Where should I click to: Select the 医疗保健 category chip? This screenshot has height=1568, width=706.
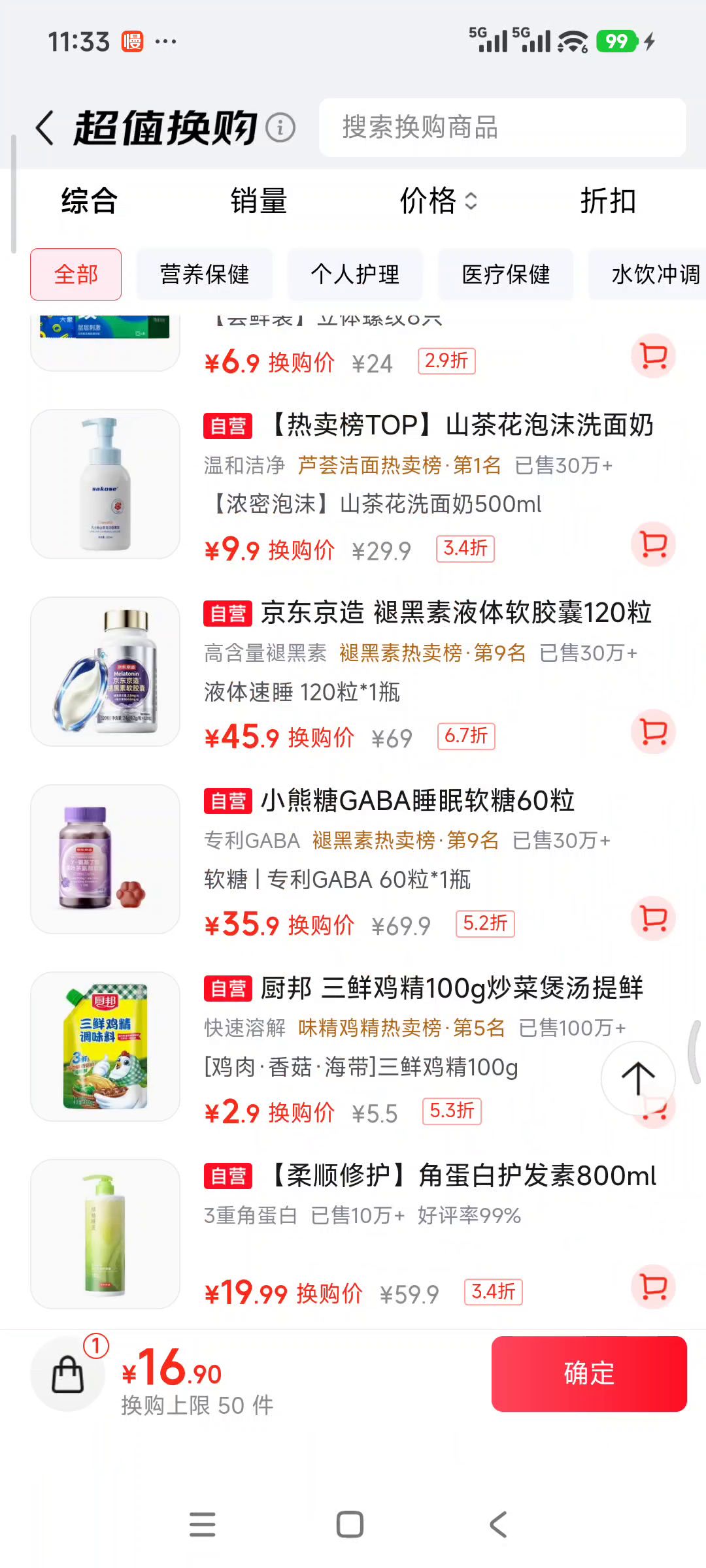click(506, 274)
